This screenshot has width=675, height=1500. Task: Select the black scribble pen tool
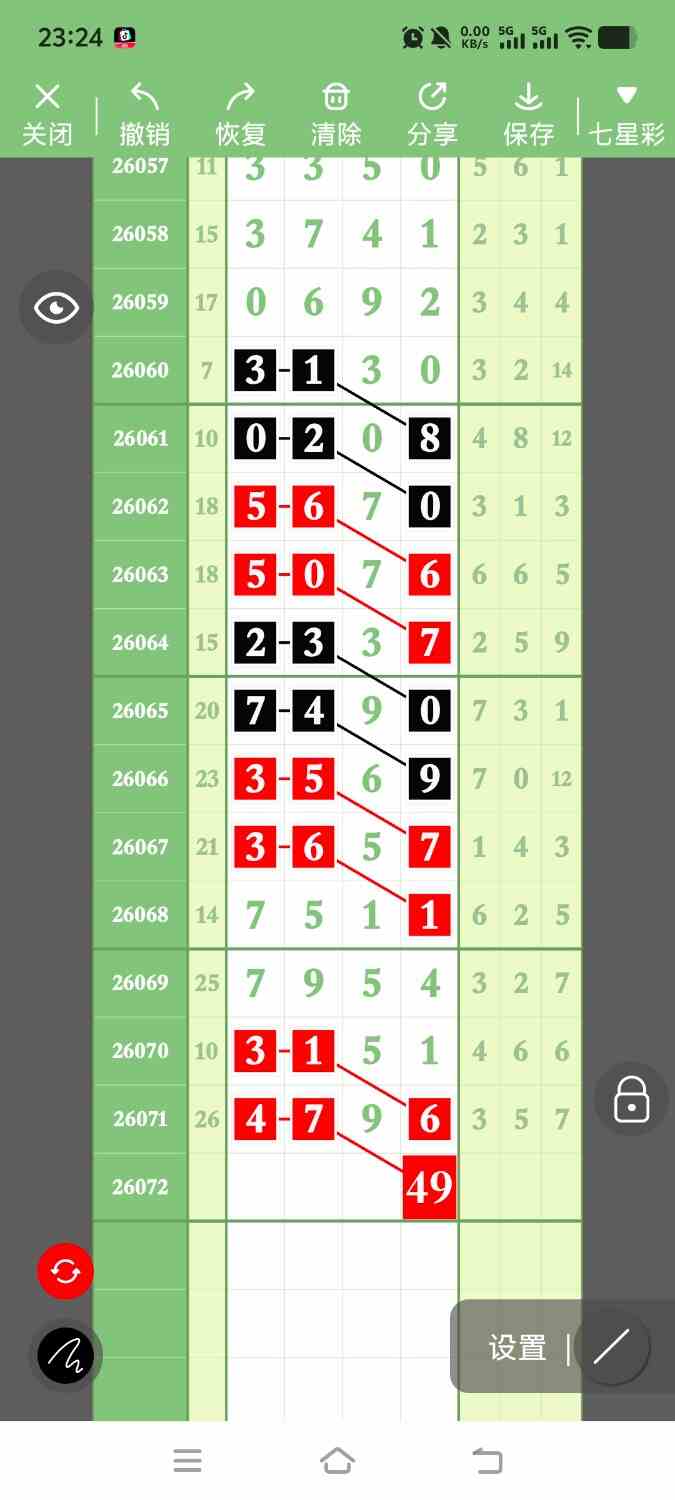65,1356
